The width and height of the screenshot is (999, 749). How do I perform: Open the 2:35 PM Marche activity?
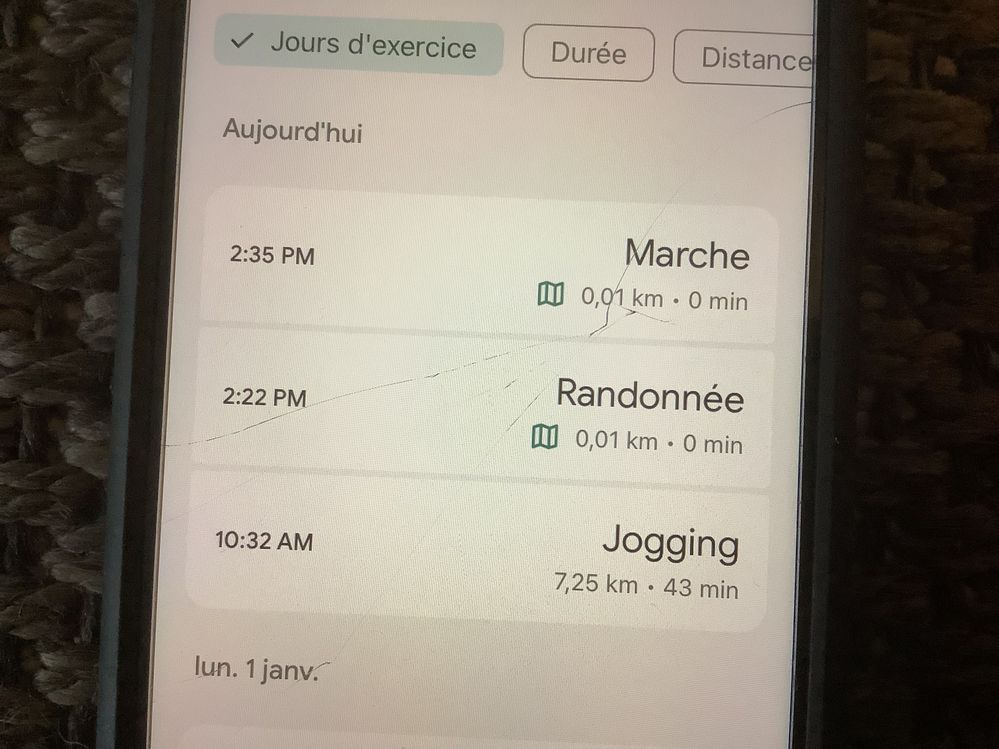pyautogui.click(x=490, y=268)
